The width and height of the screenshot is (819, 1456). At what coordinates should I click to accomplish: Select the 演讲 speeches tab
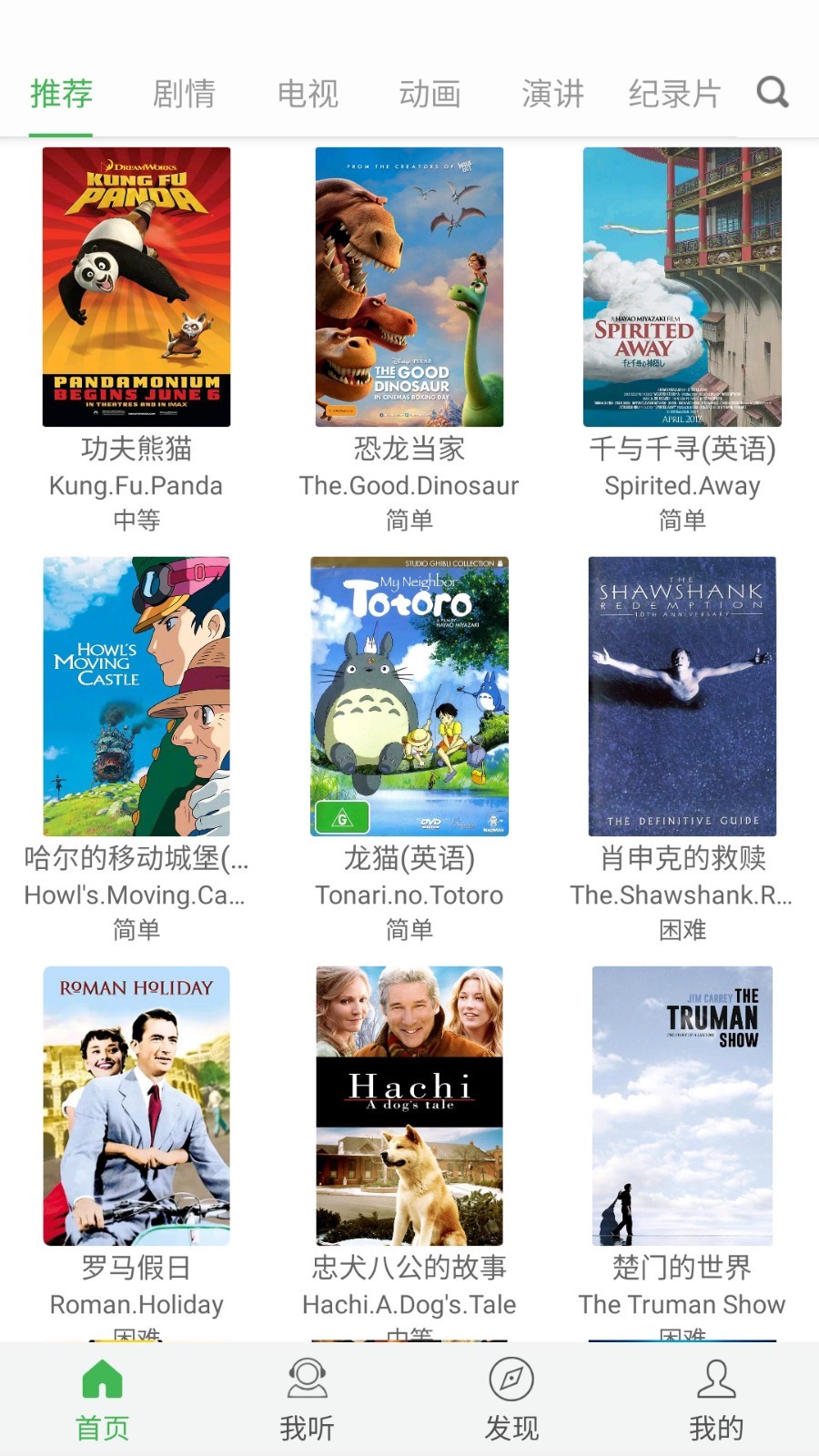[x=552, y=92]
